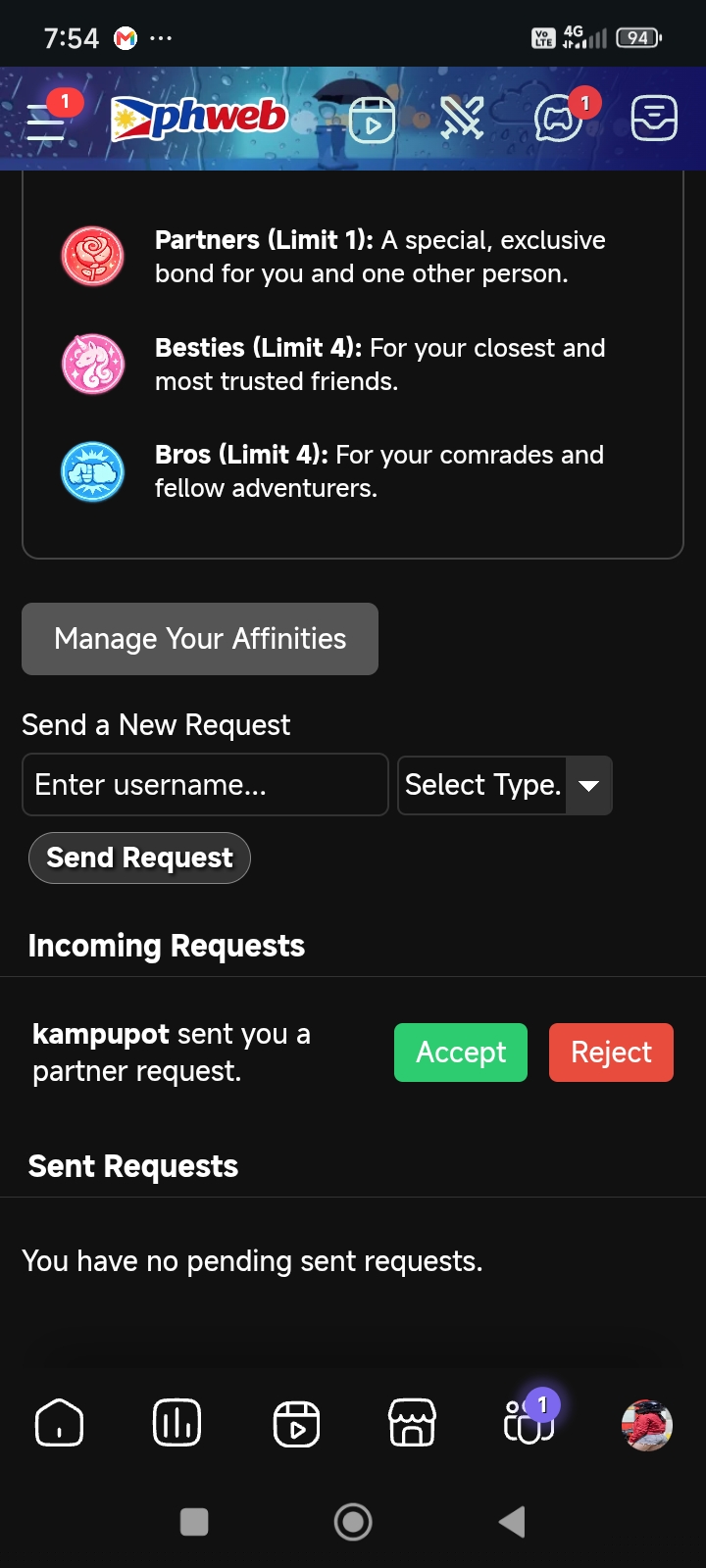706x1568 pixels.
Task: Open the hamburger menu
Action: pyautogui.click(x=46, y=121)
